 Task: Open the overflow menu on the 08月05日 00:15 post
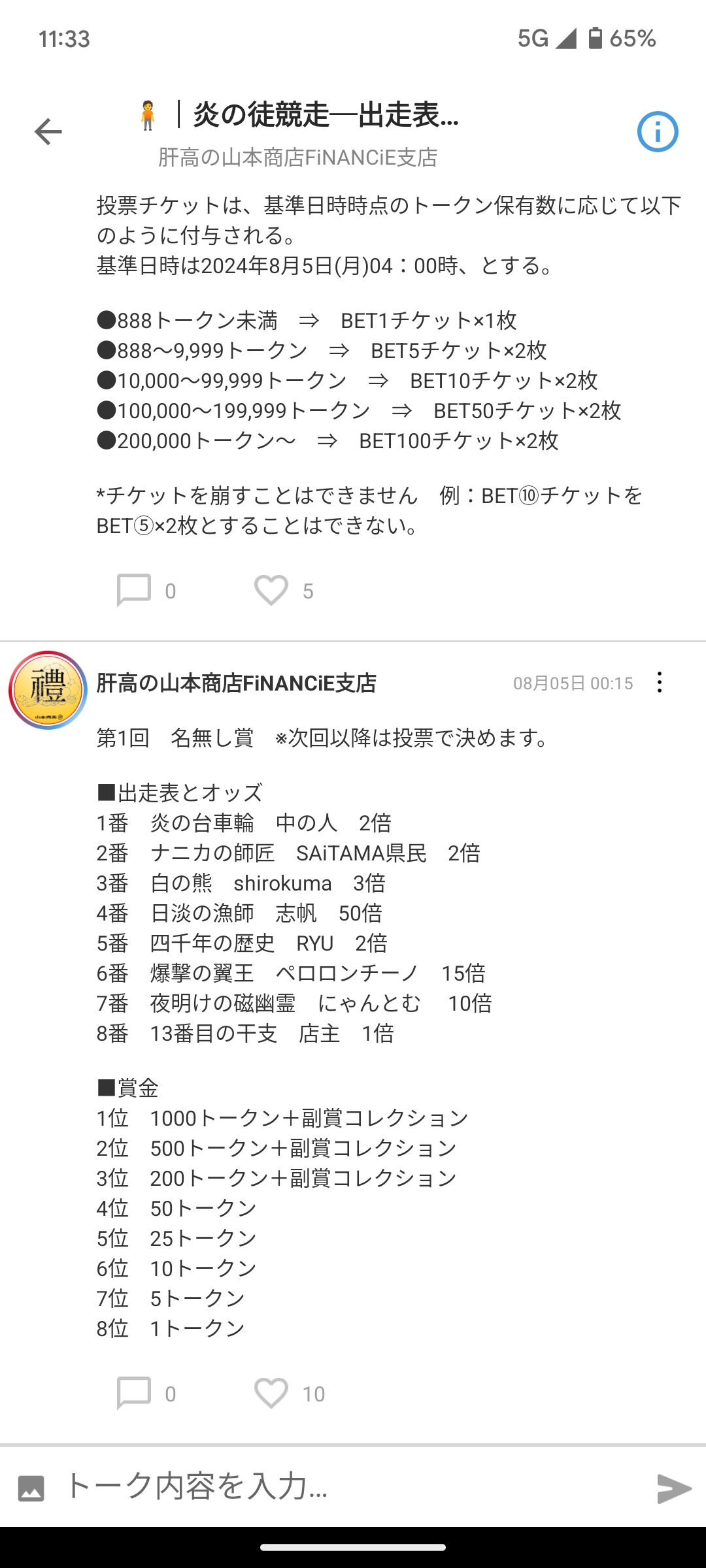pyautogui.click(x=660, y=683)
